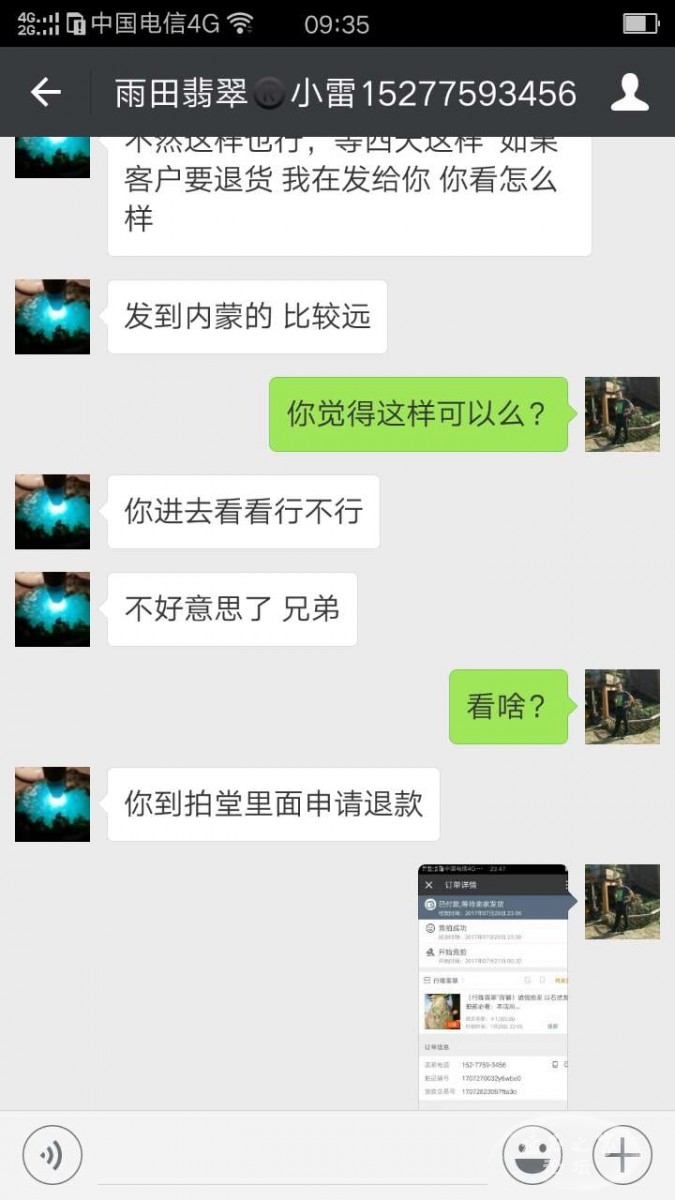The width and height of the screenshot is (675, 1200).
Task: Open the sent order details screenshot
Action: click(x=492, y=985)
